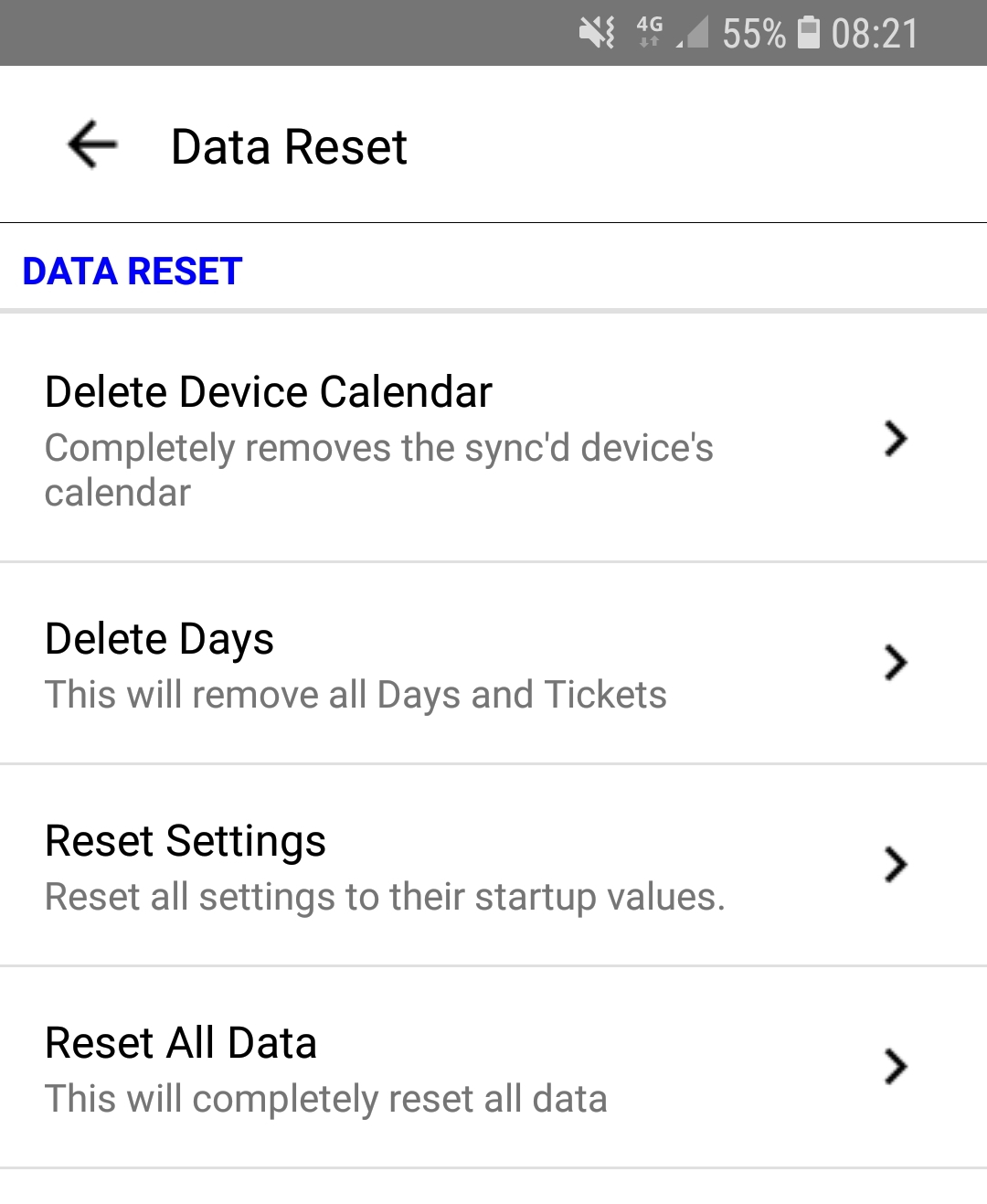
Task: Tap the subtitle about removing sync'd calendar
Action: (379, 469)
